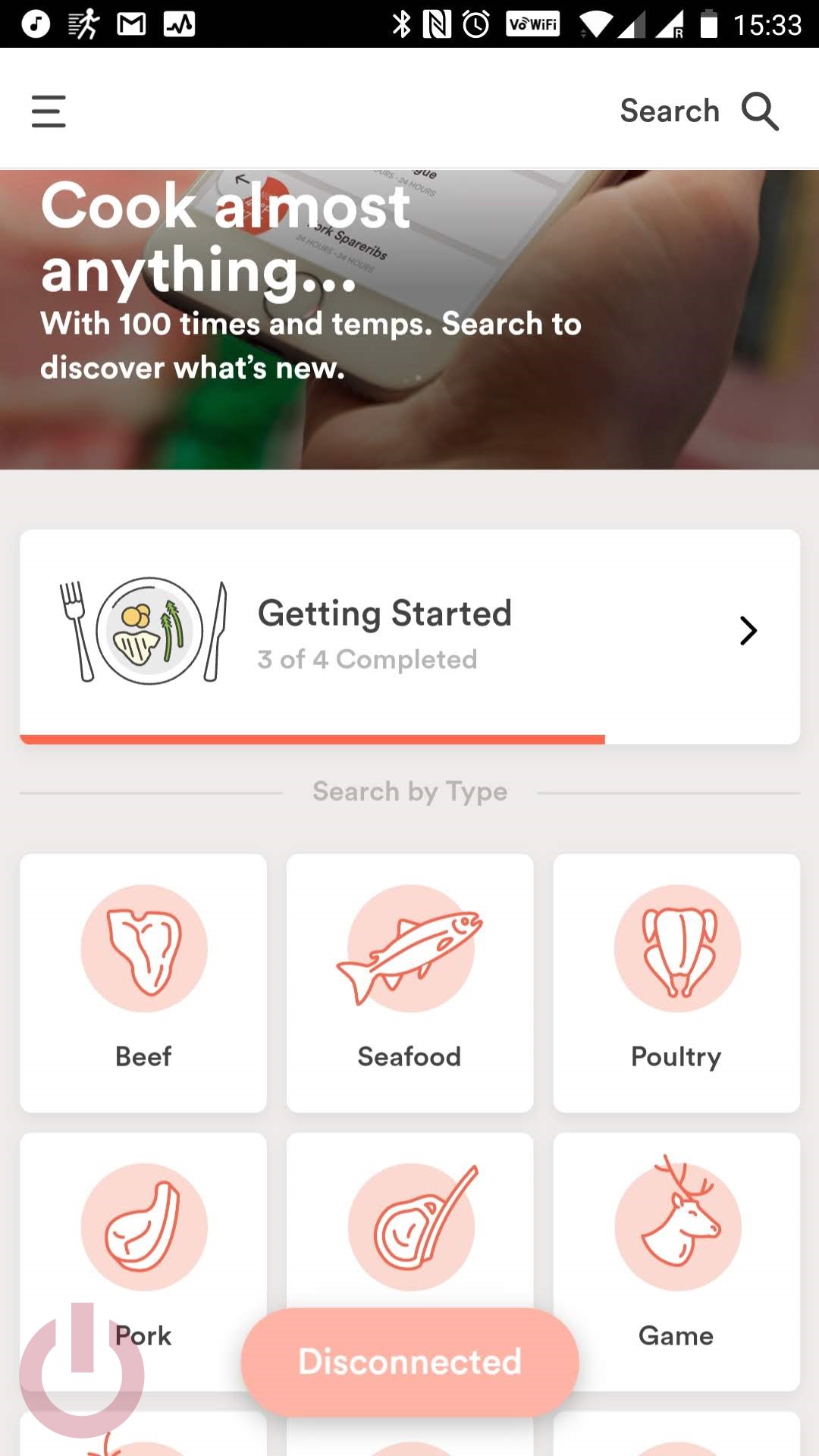The height and width of the screenshot is (1456, 819).
Task: Tap the Search magnifier in the top bar
Action: click(x=761, y=111)
